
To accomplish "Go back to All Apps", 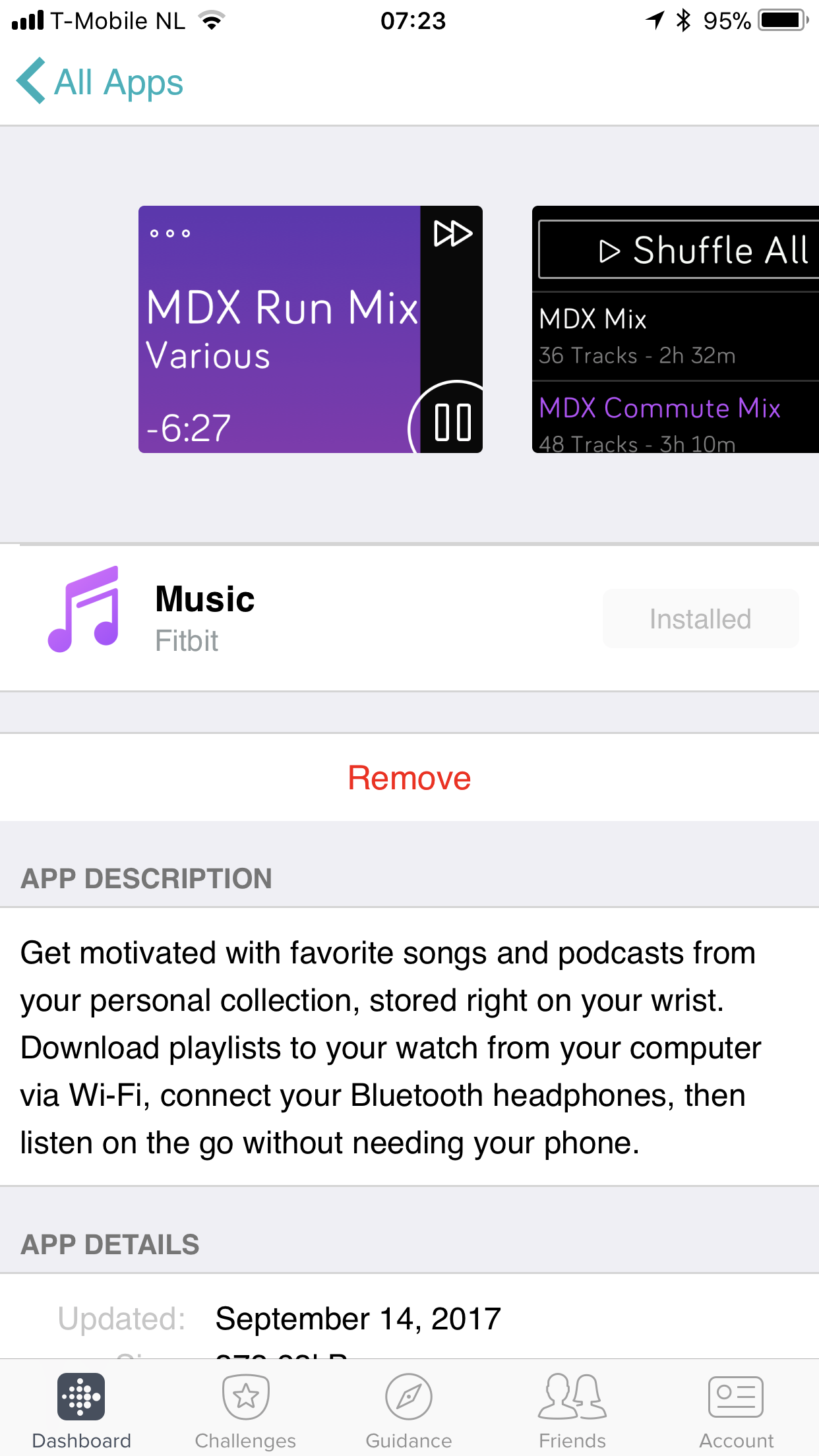I will [100, 82].
